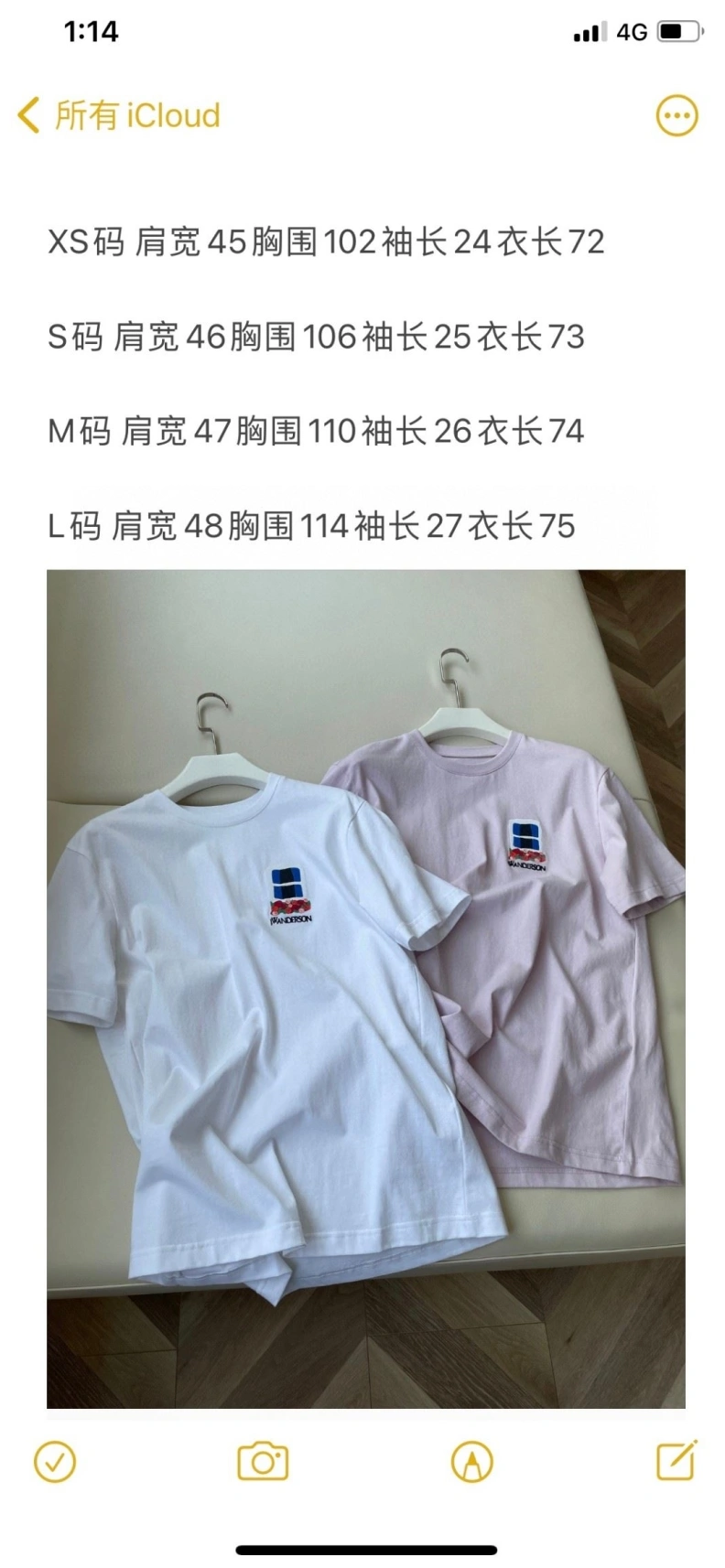Viewport: 725px width, 1568px height.
Task: Compose a new note
Action: click(676, 1460)
